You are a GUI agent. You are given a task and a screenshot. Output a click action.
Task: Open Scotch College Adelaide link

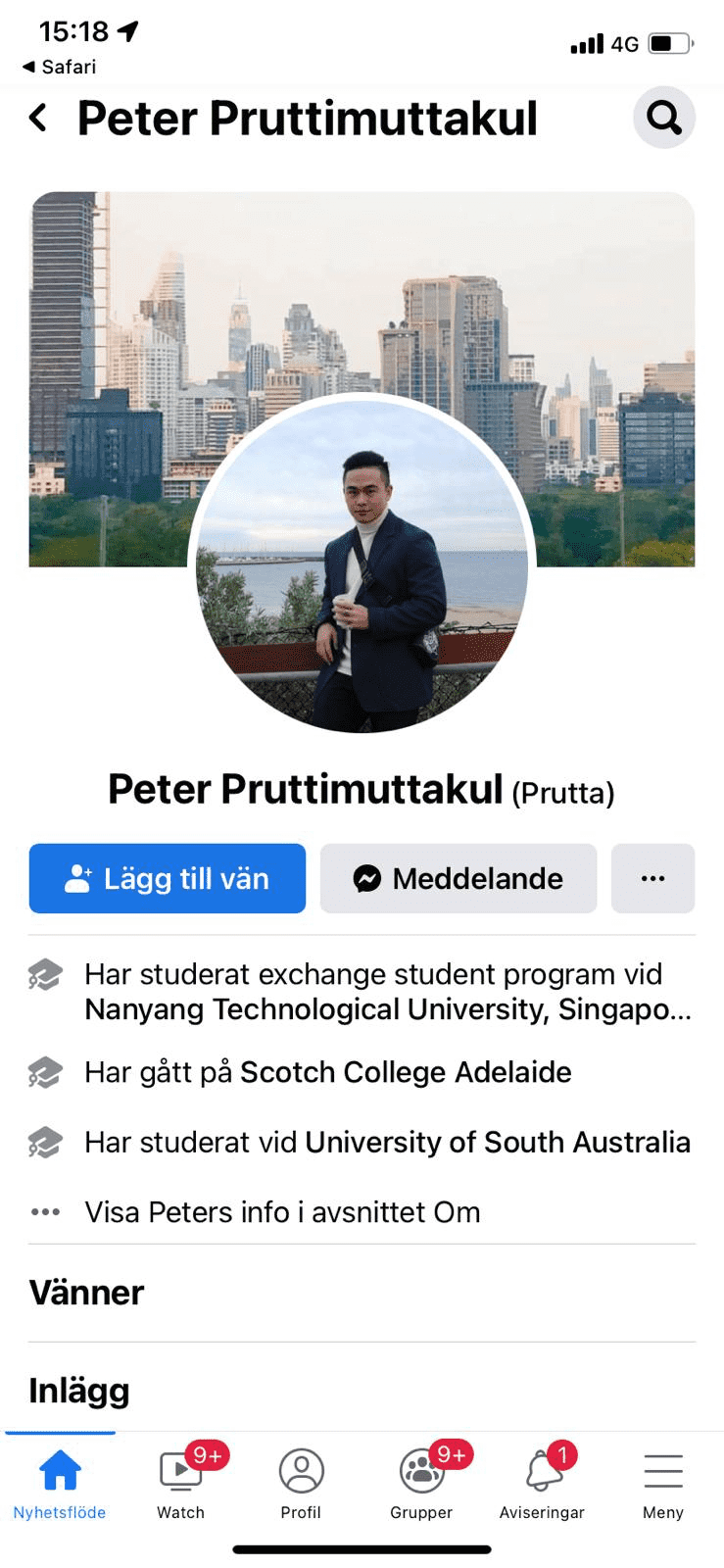point(406,1072)
